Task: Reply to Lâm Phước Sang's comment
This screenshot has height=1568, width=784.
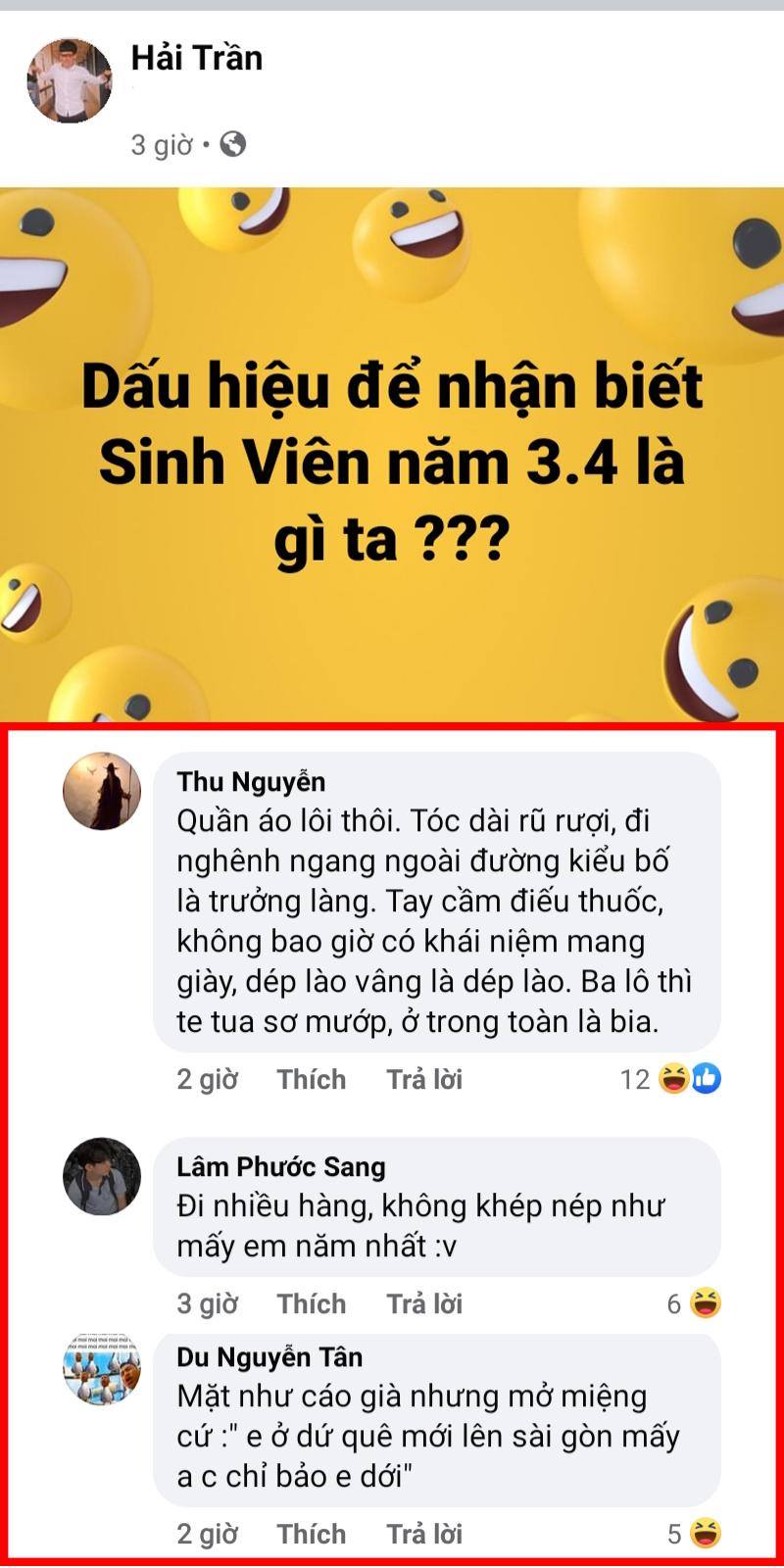Action: [423, 1303]
